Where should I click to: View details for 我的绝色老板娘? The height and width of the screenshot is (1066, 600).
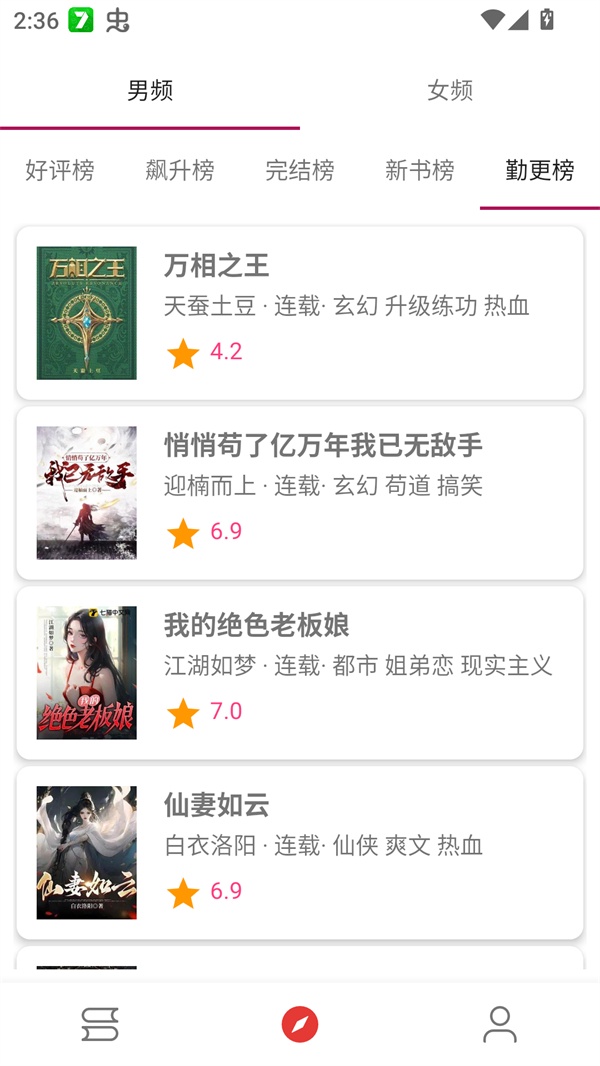pyautogui.click(x=300, y=673)
